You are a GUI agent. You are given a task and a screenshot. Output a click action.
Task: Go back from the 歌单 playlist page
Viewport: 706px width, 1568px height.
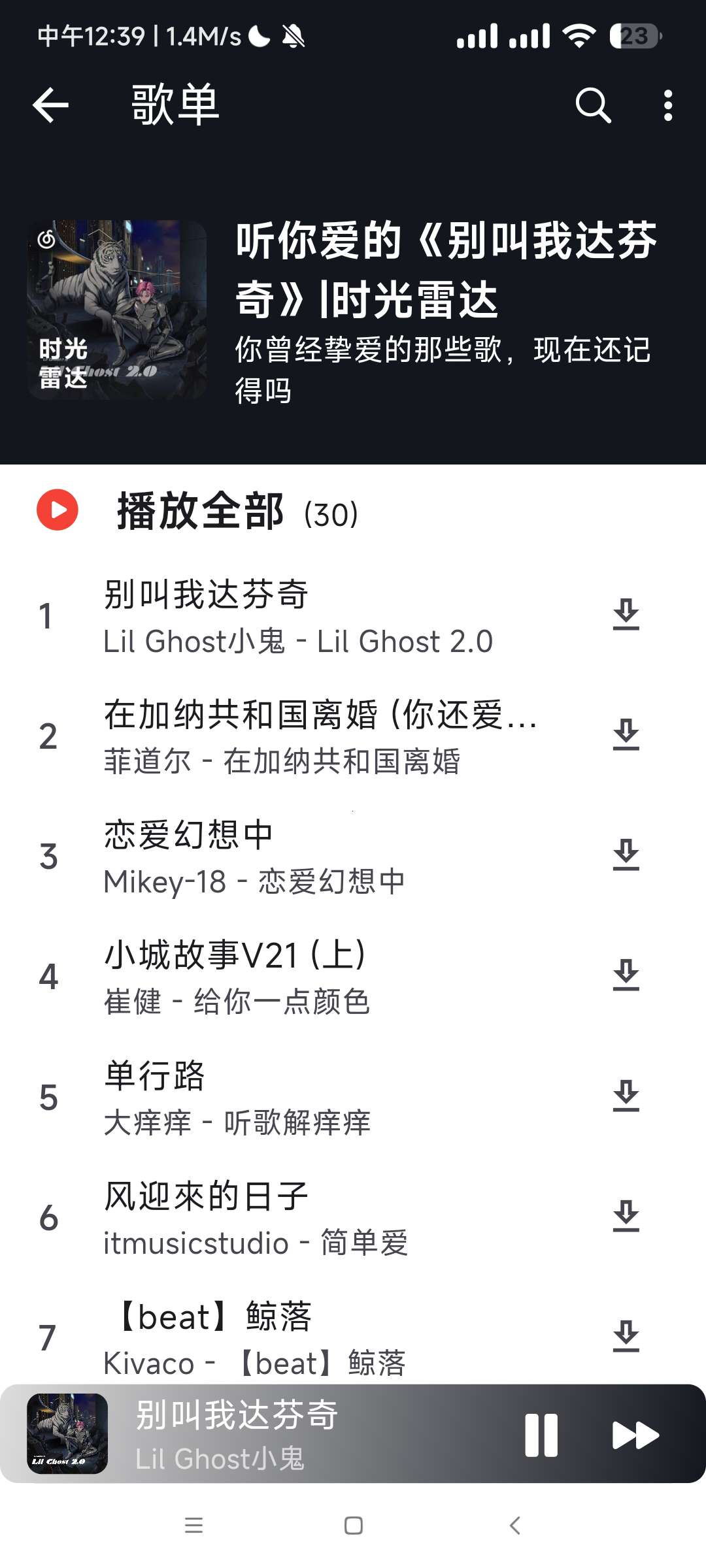(50, 105)
